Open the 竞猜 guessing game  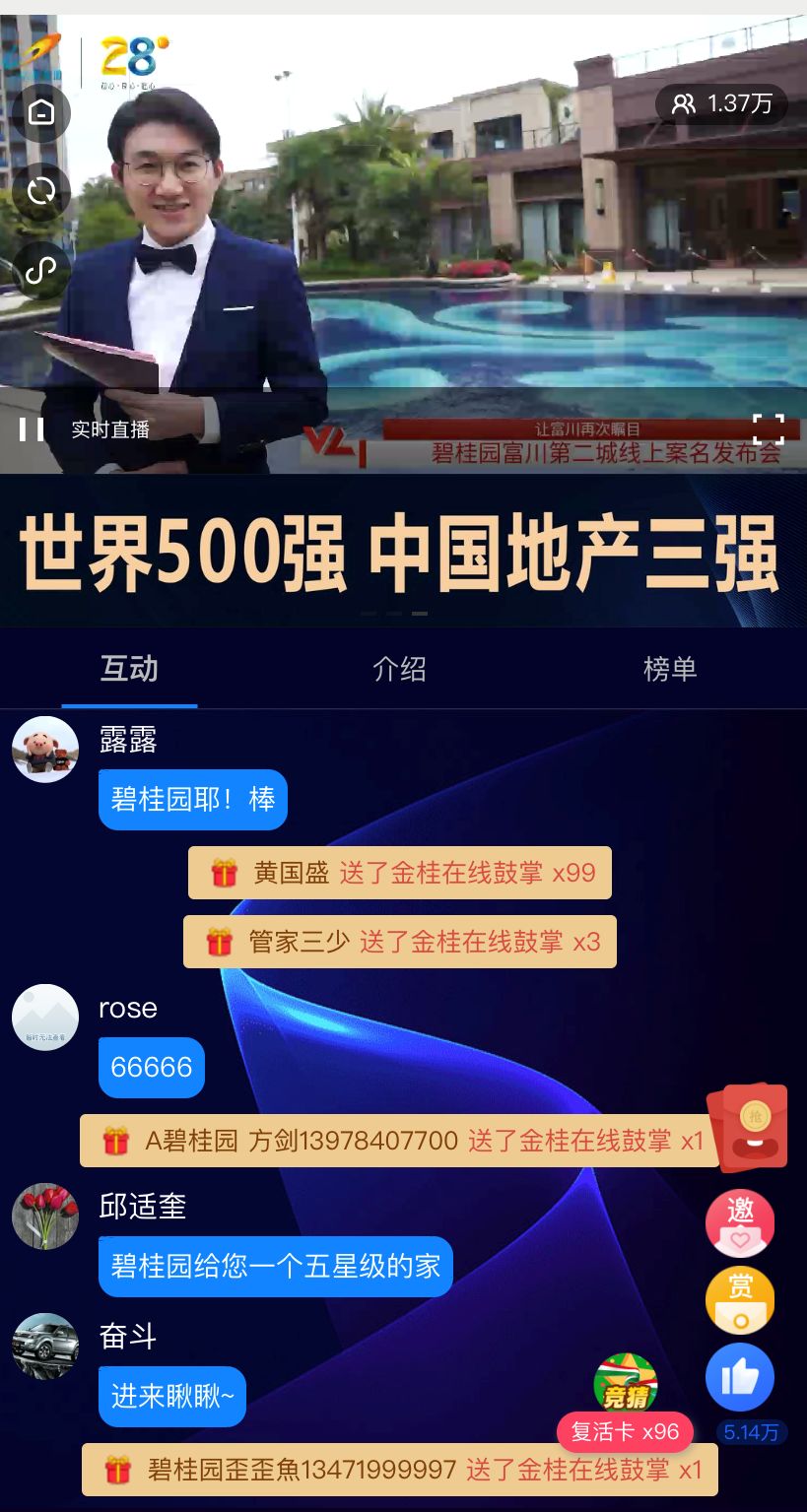(626, 1383)
